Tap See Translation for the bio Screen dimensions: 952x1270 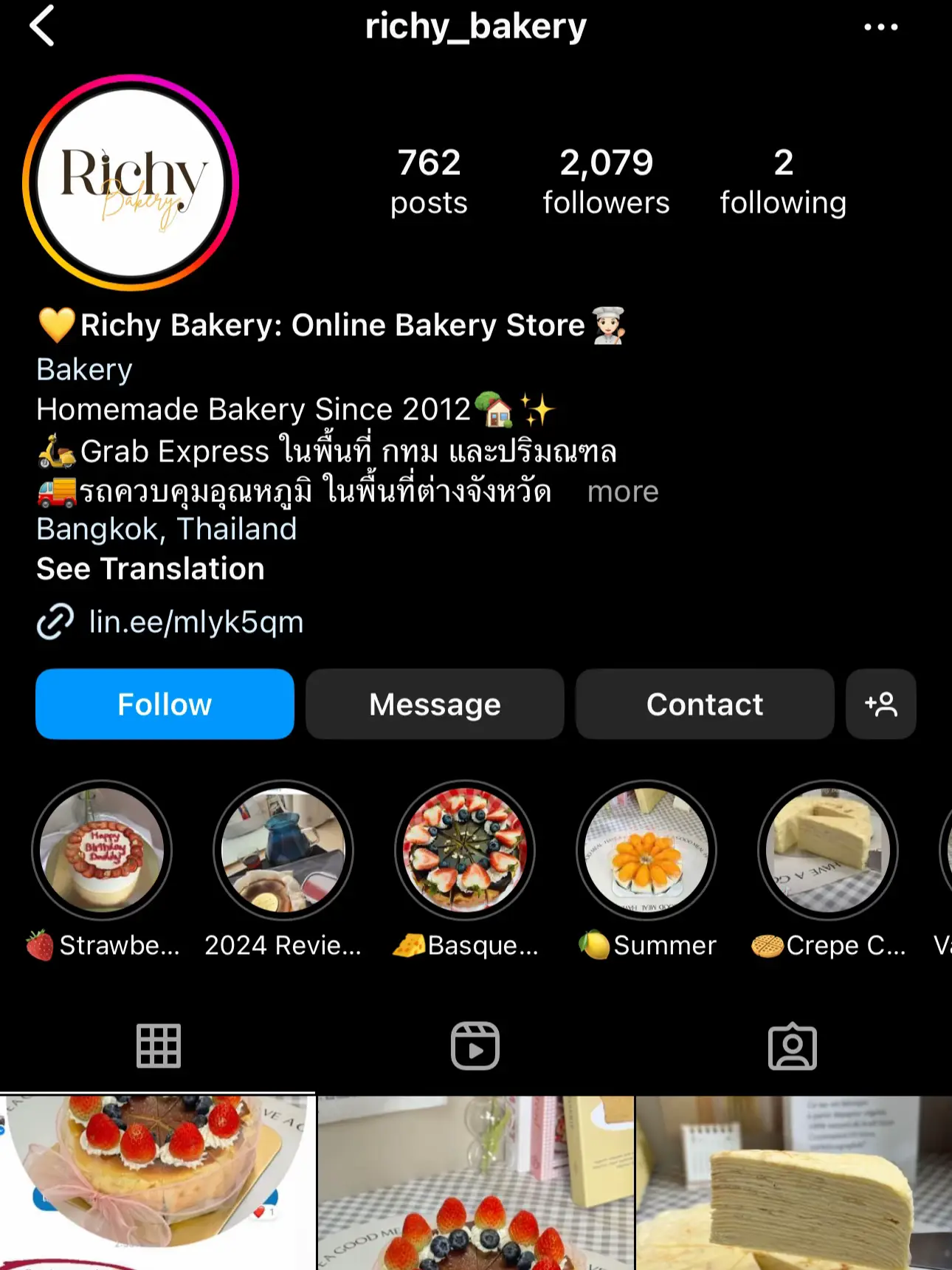[151, 569]
